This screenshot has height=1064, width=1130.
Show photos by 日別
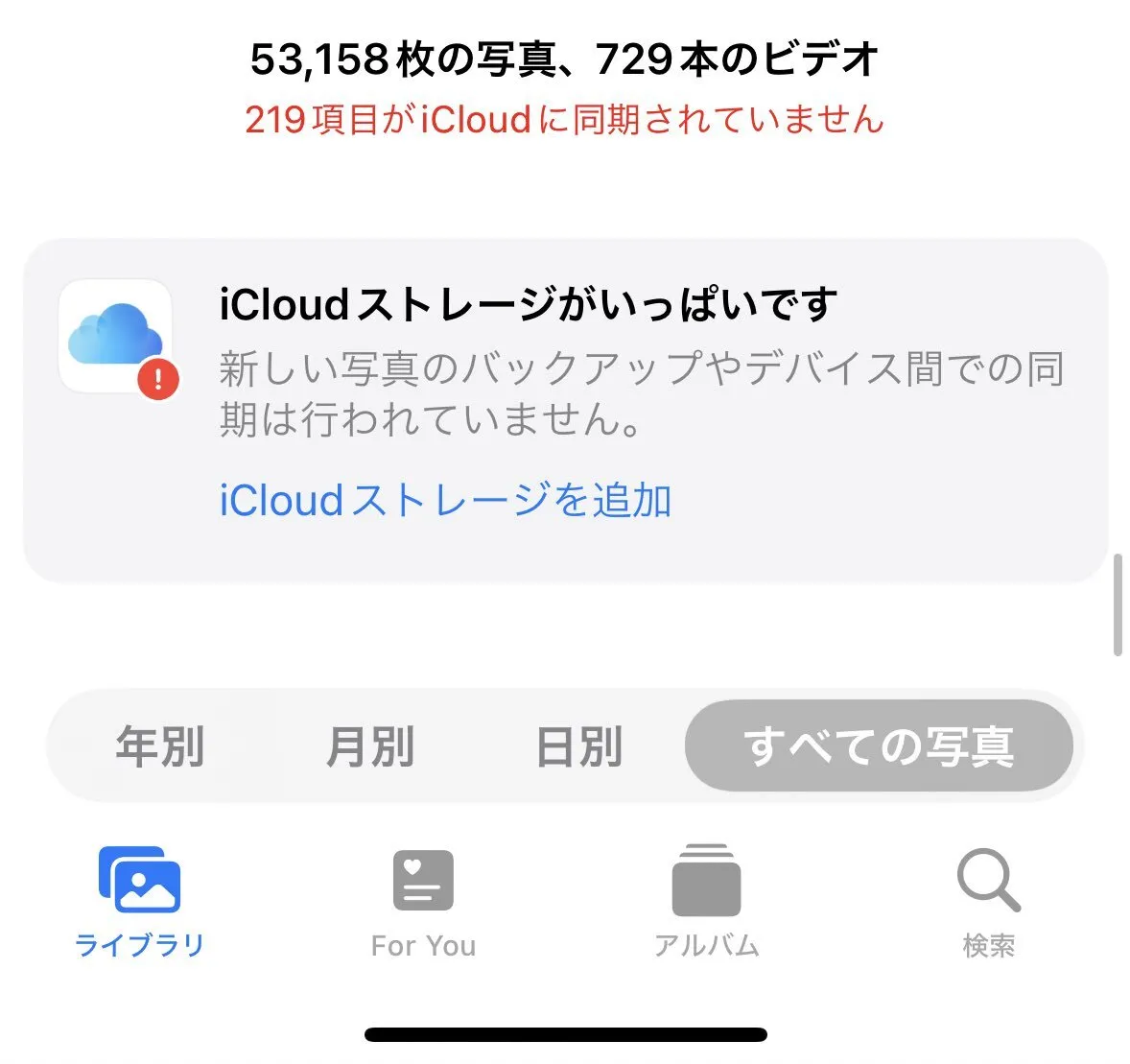coord(579,746)
